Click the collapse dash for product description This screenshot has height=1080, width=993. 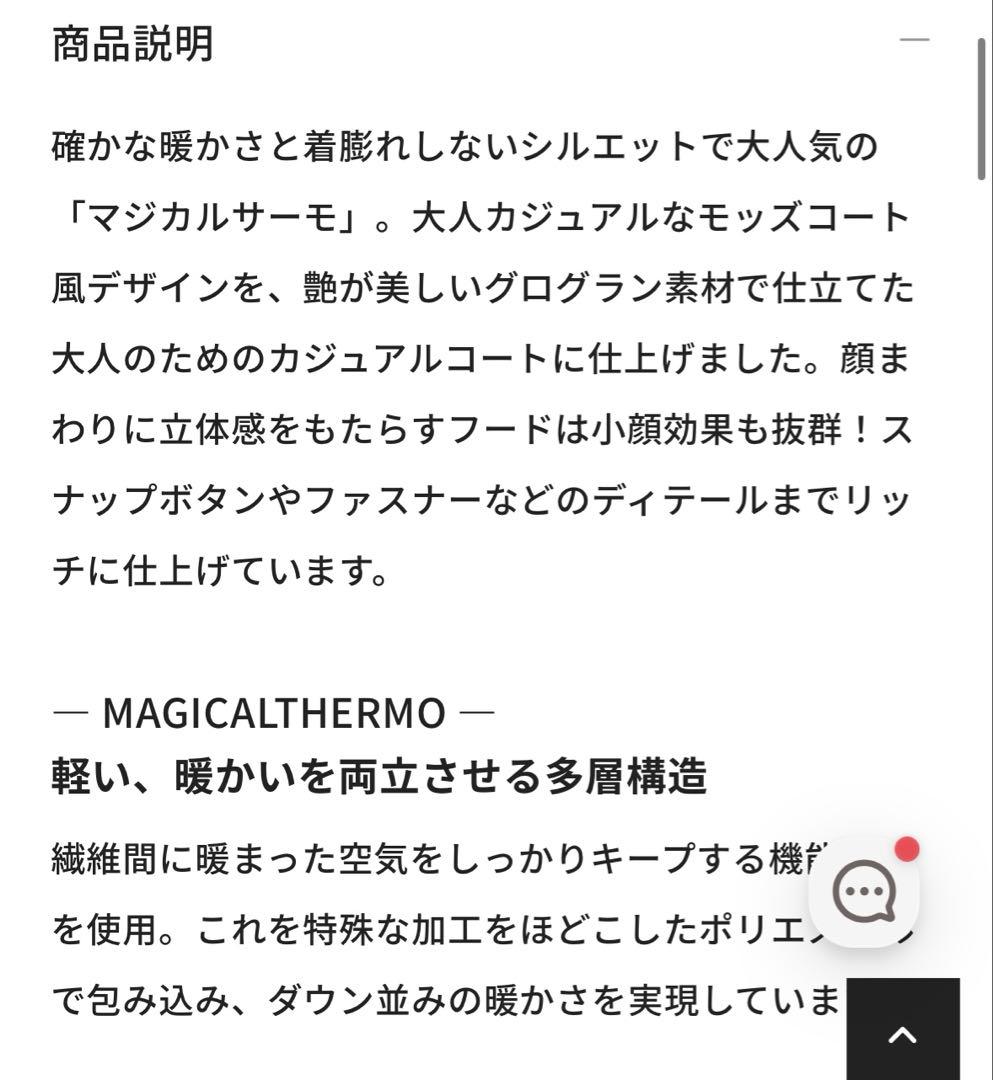click(x=913, y=39)
